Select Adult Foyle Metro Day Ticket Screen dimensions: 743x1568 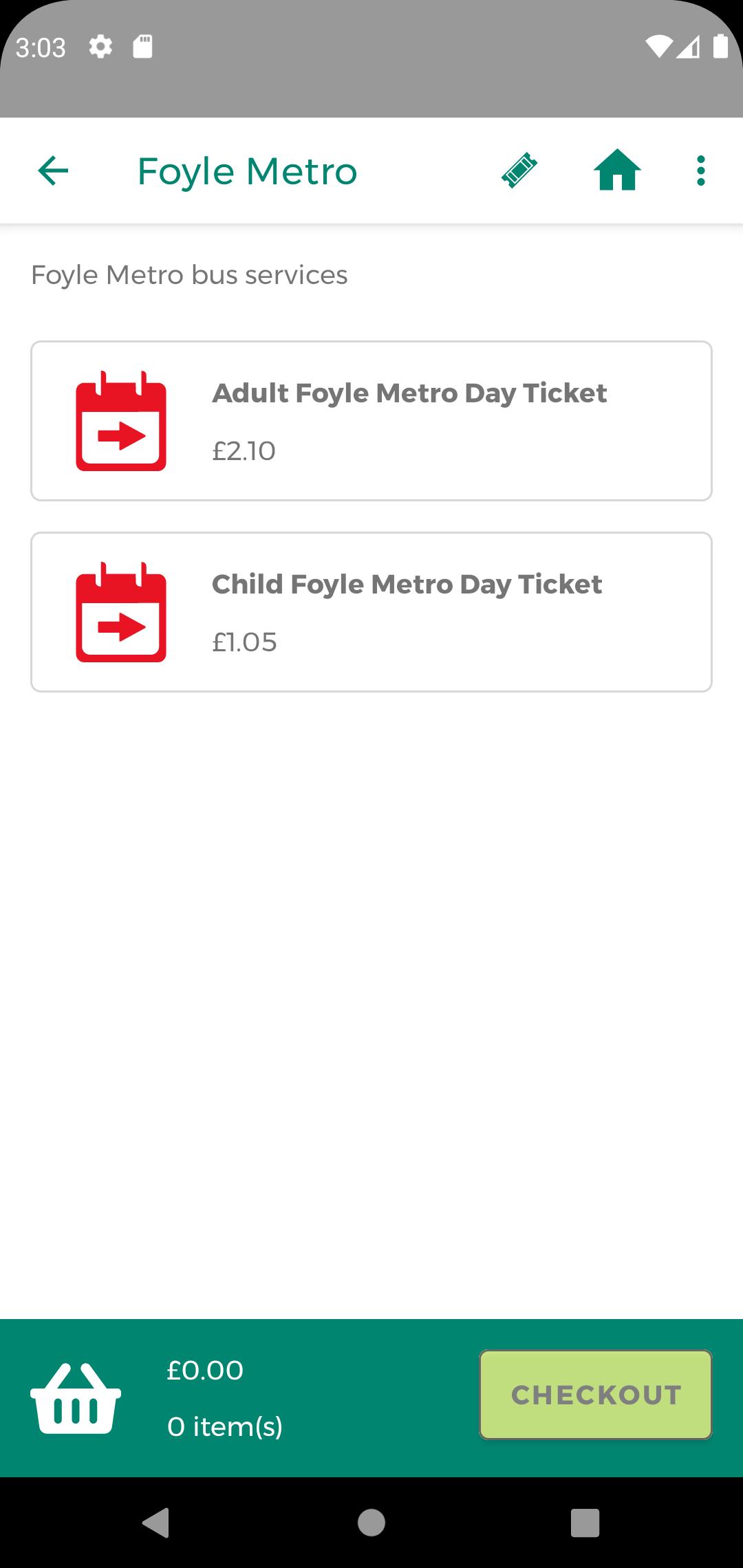[371, 421]
